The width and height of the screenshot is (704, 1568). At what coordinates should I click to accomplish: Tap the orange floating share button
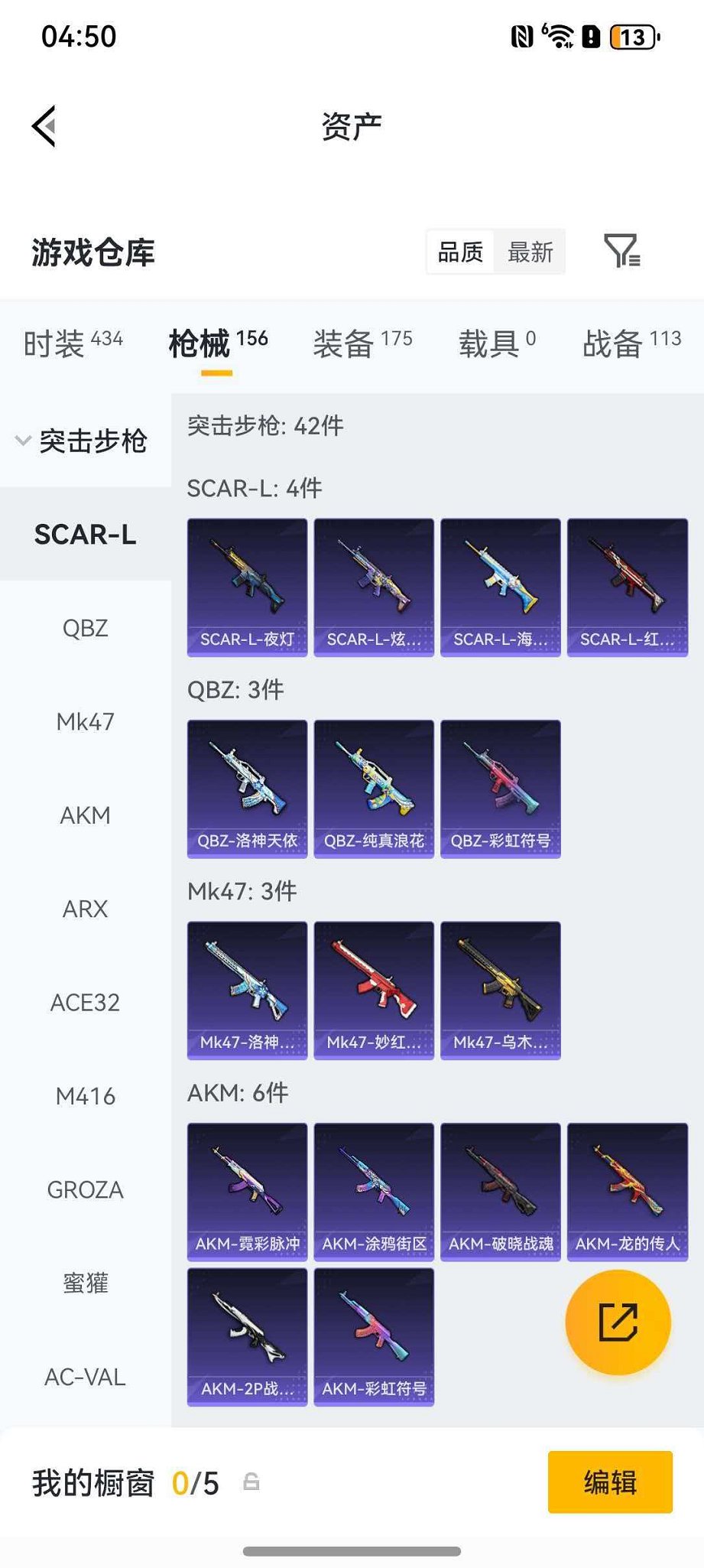[618, 1322]
